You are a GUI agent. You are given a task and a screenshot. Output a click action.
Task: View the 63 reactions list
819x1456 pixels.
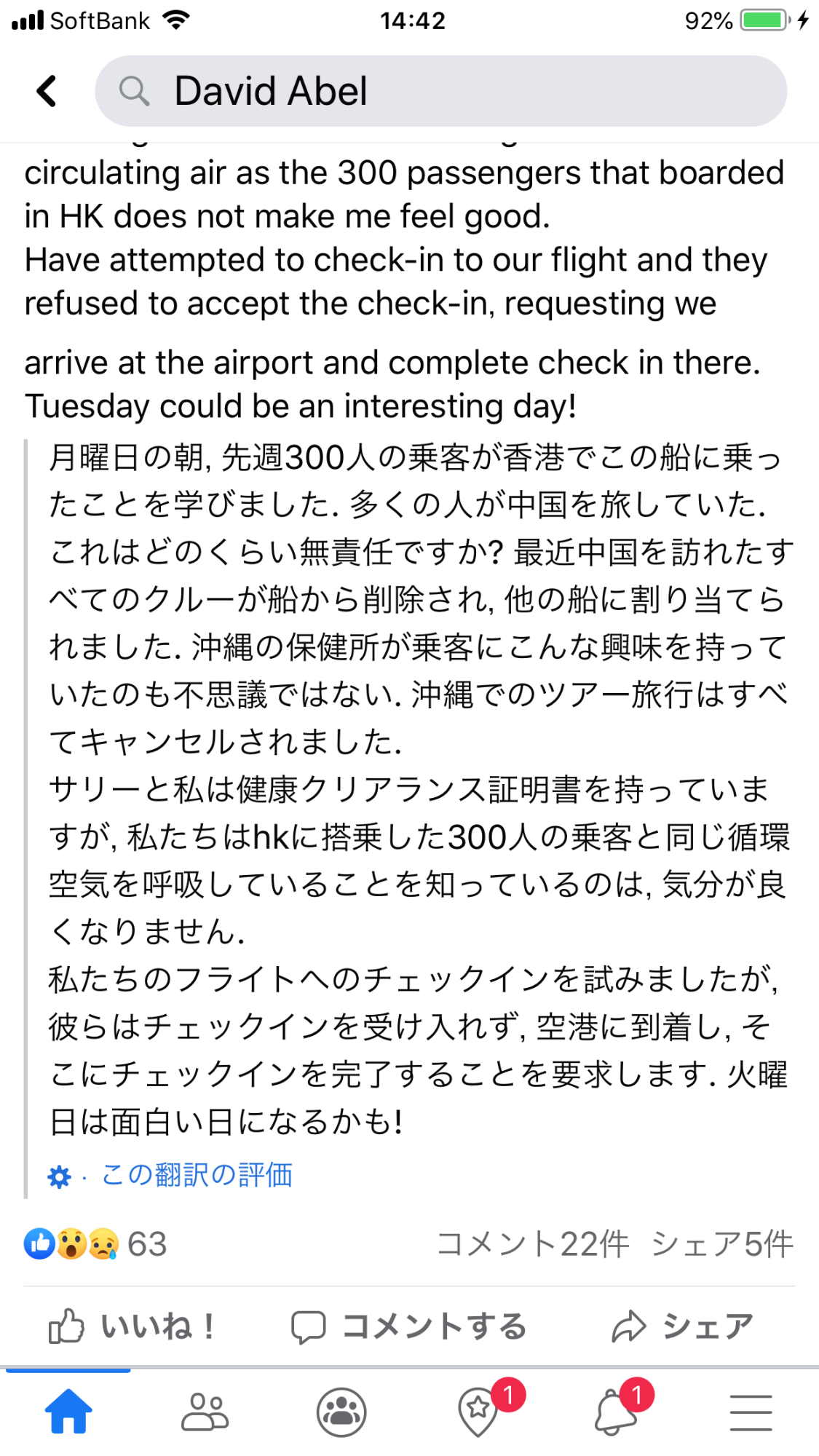point(96,1244)
